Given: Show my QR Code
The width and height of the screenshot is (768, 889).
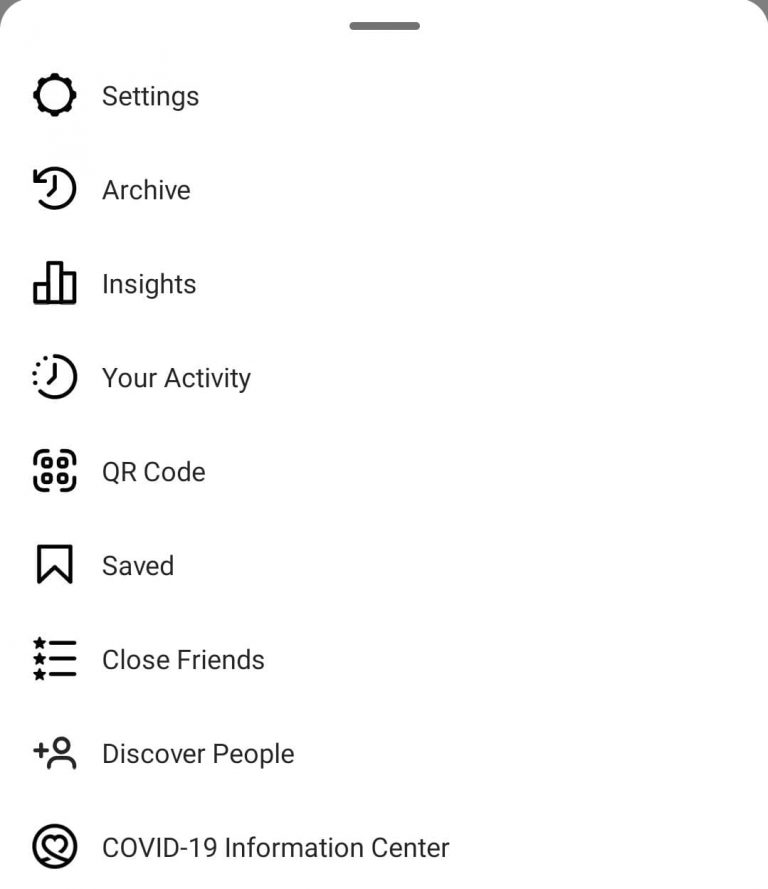Looking at the screenshot, I should tap(153, 472).
